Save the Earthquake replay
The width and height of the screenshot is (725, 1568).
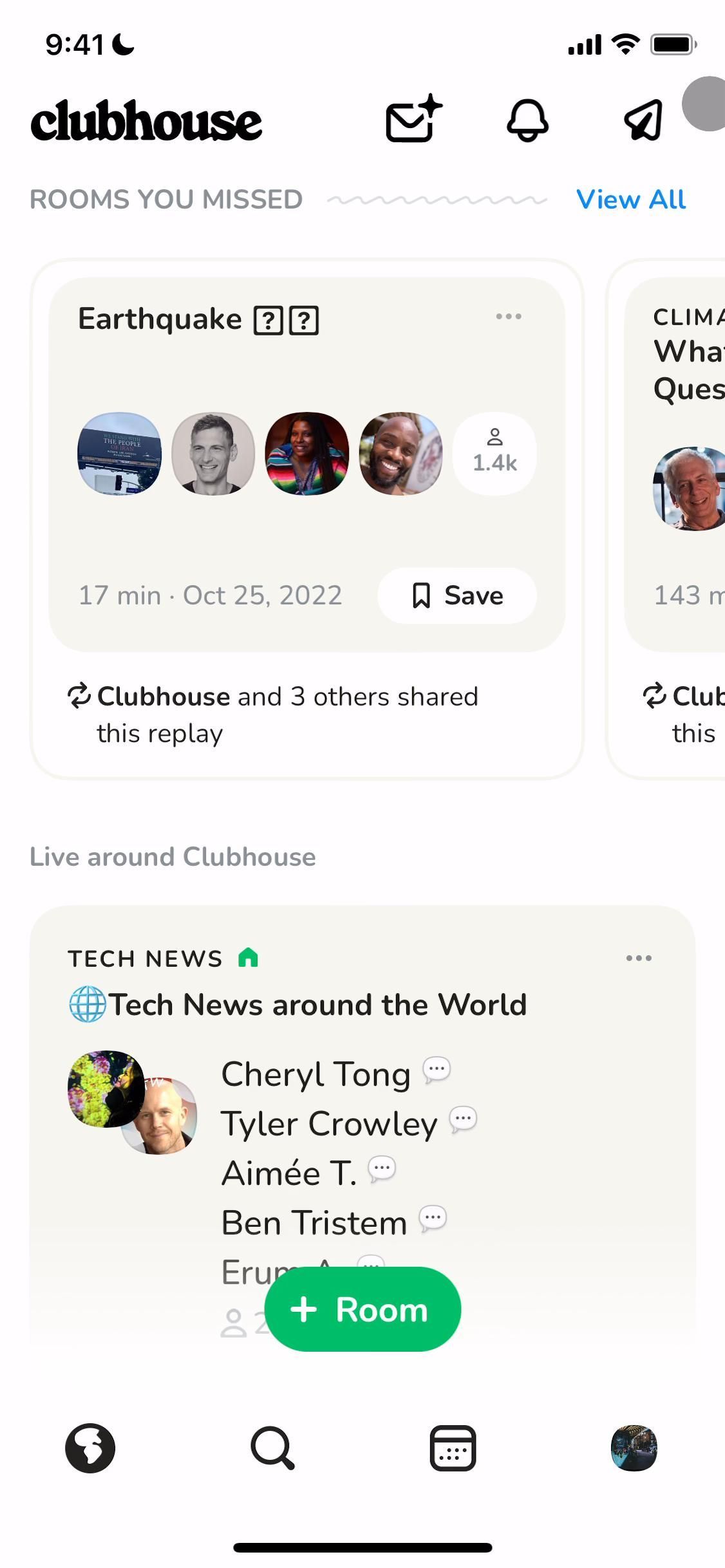[x=457, y=595]
